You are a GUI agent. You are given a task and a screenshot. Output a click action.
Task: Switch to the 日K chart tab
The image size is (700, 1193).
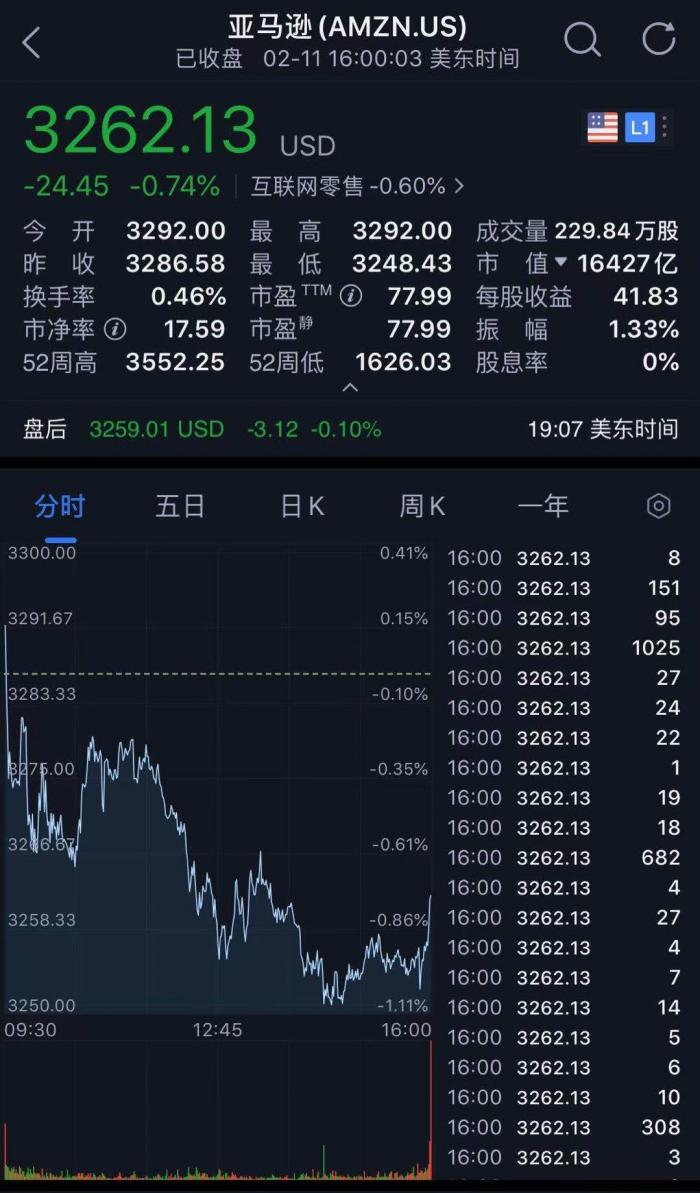(302, 507)
